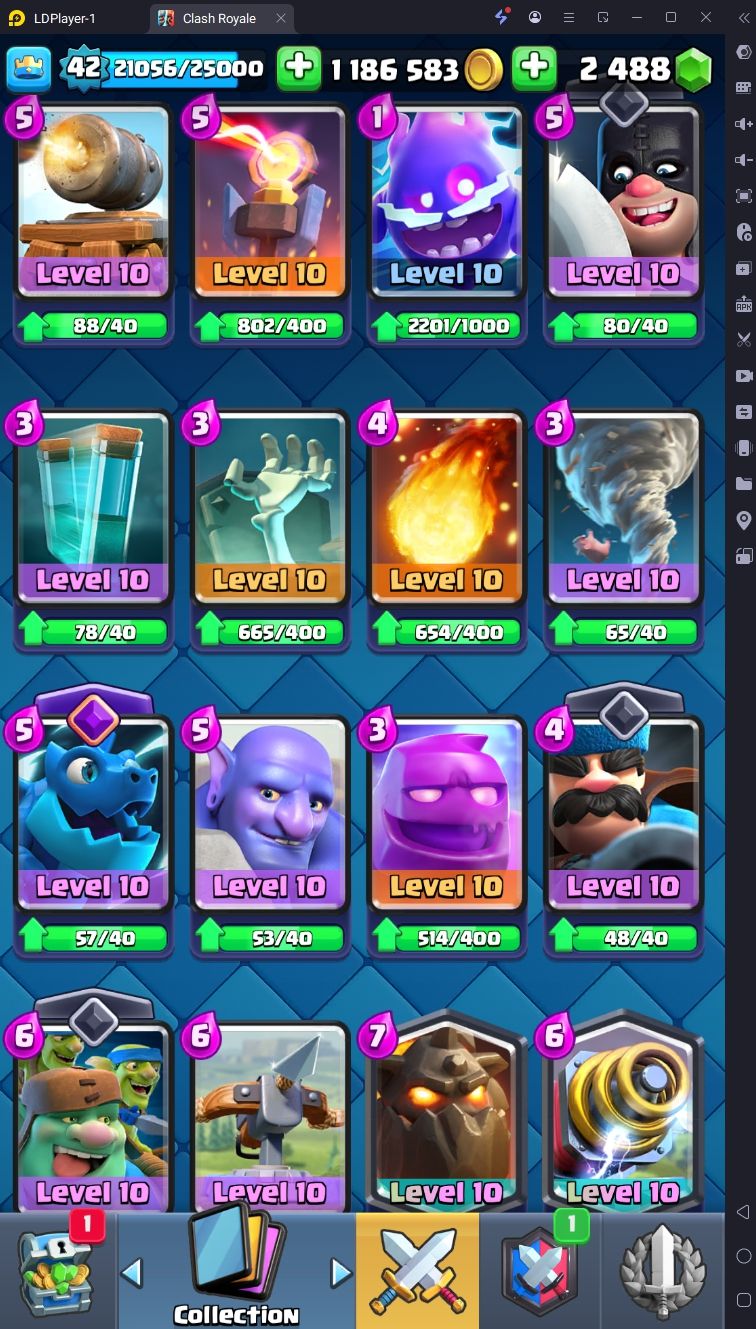Open the King level crown icon

(29, 69)
